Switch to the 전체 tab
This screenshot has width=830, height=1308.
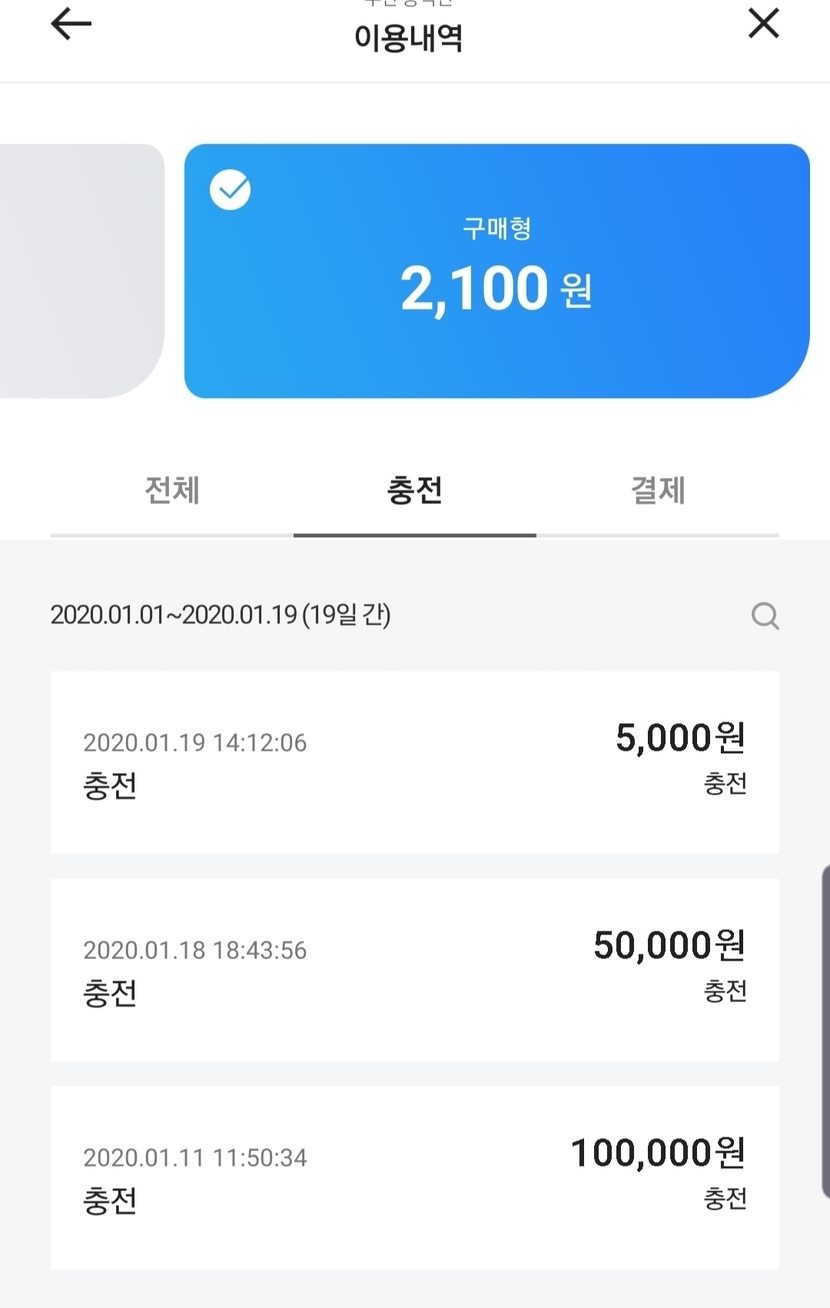click(x=172, y=491)
